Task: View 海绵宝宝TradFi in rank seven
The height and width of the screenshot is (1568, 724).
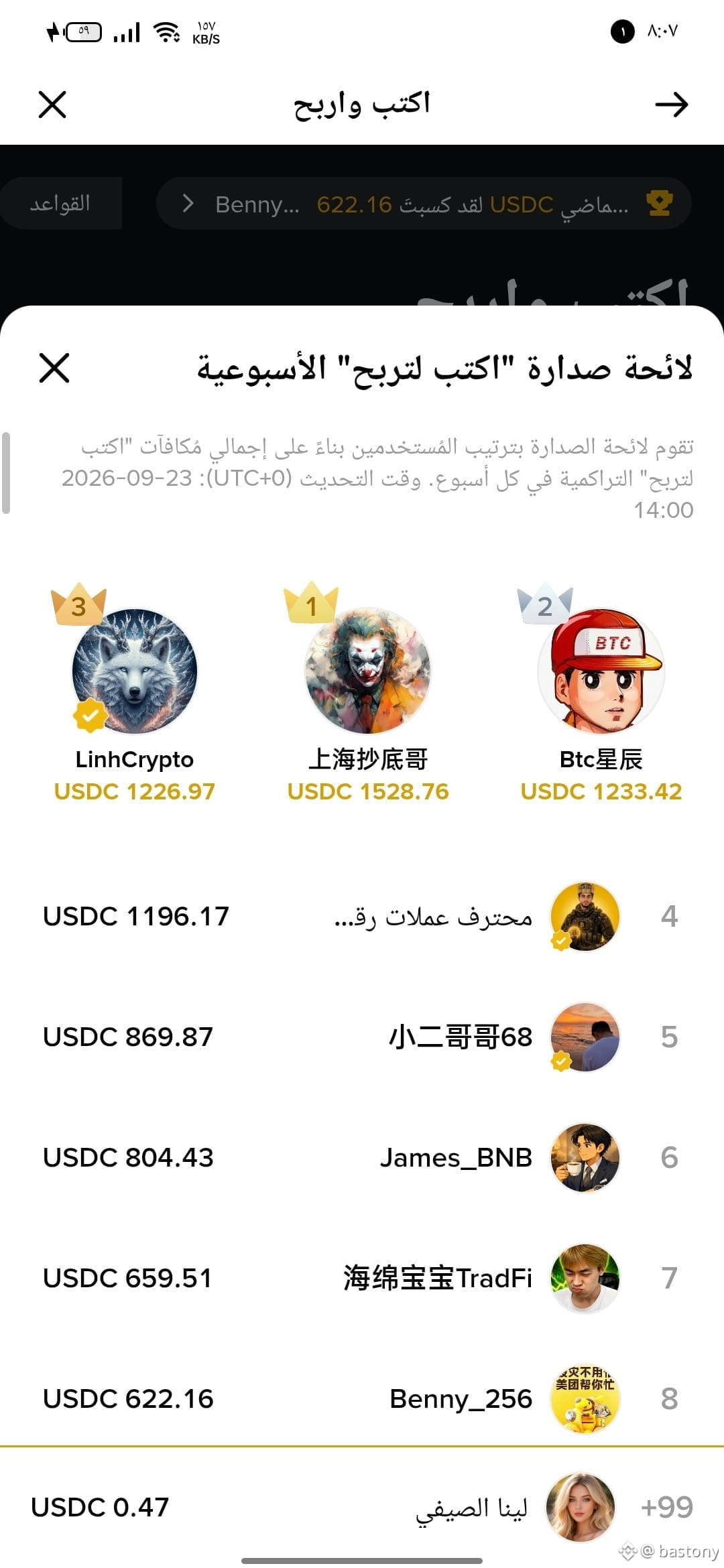Action: coord(362,1278)
